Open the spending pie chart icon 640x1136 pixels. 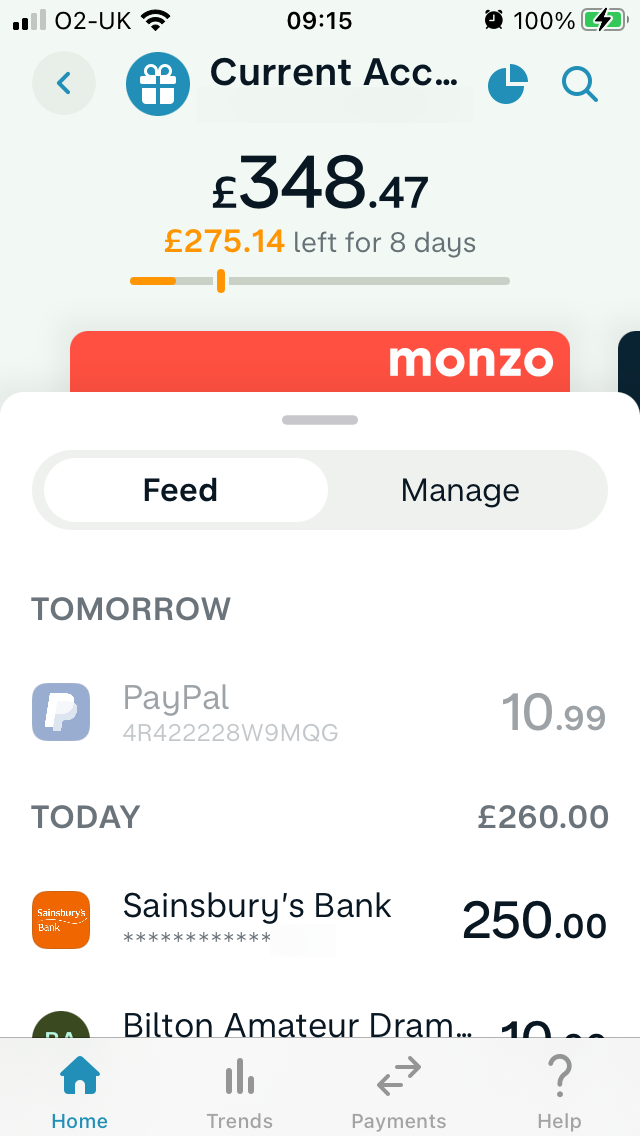(x=508, y=84)
